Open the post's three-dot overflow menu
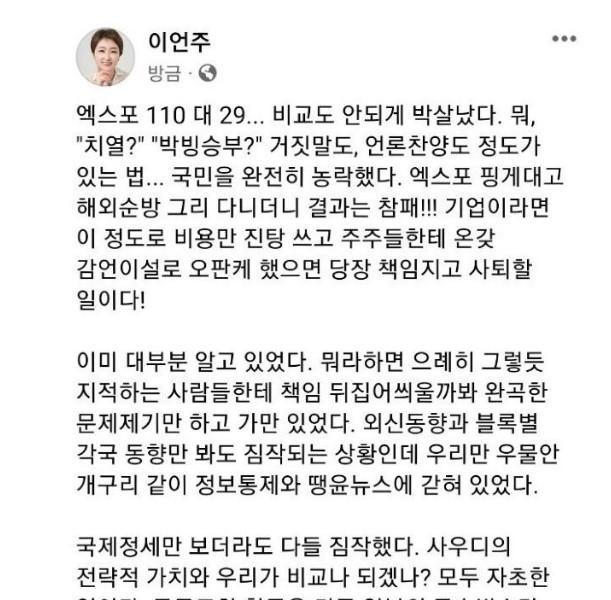 click(x=564, y=38)
